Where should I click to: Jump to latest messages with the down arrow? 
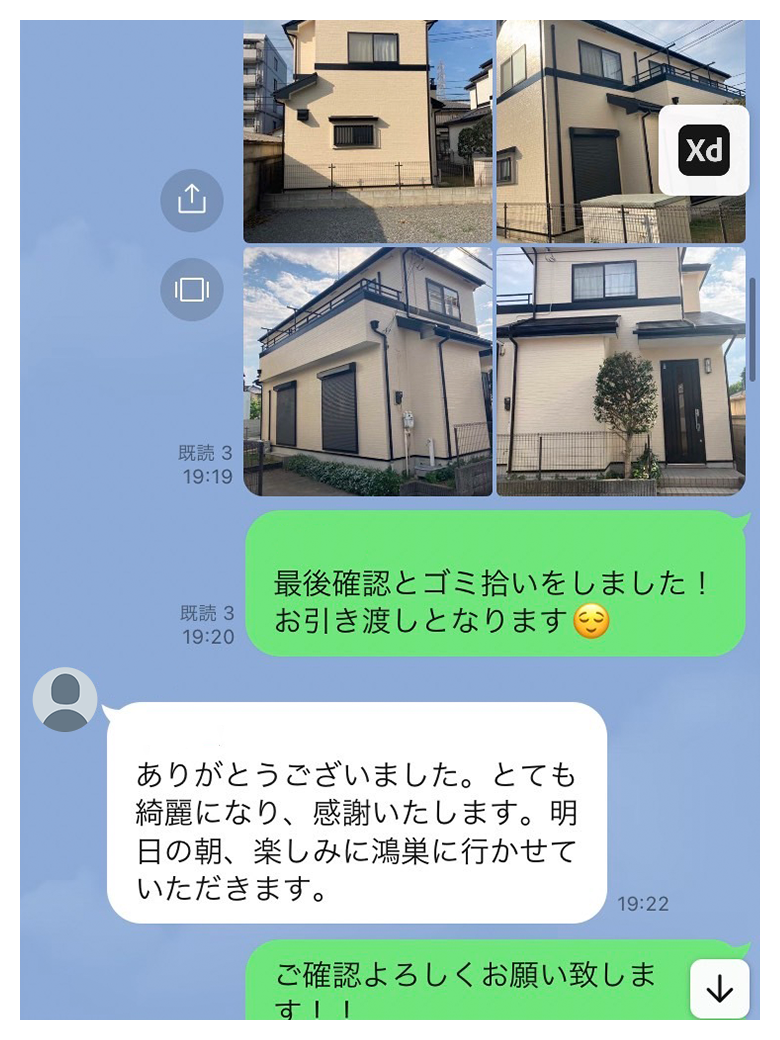[x=719, y=989]
